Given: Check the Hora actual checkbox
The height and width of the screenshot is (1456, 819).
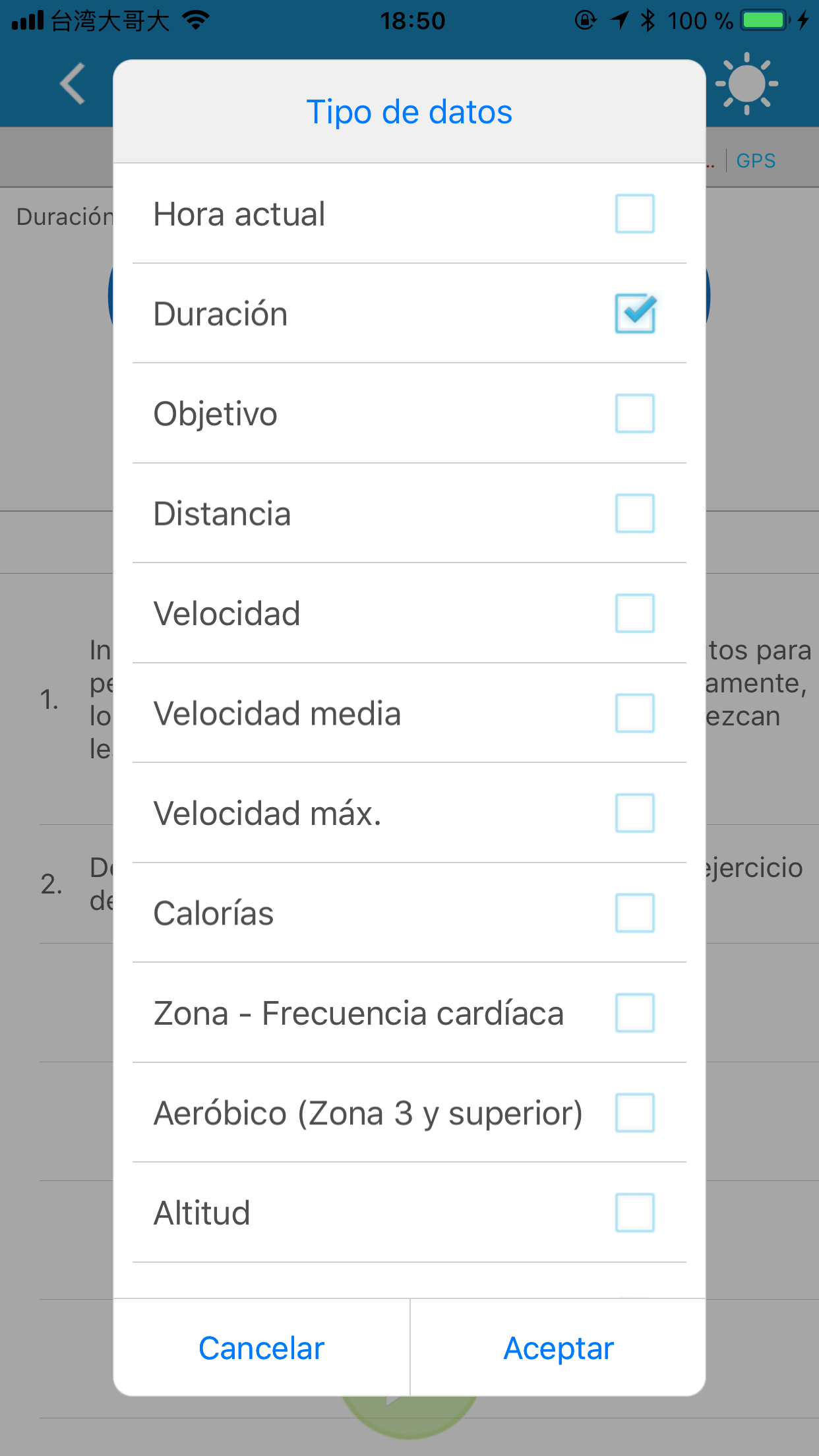Looking at the screenshot, I should [634, 214].
